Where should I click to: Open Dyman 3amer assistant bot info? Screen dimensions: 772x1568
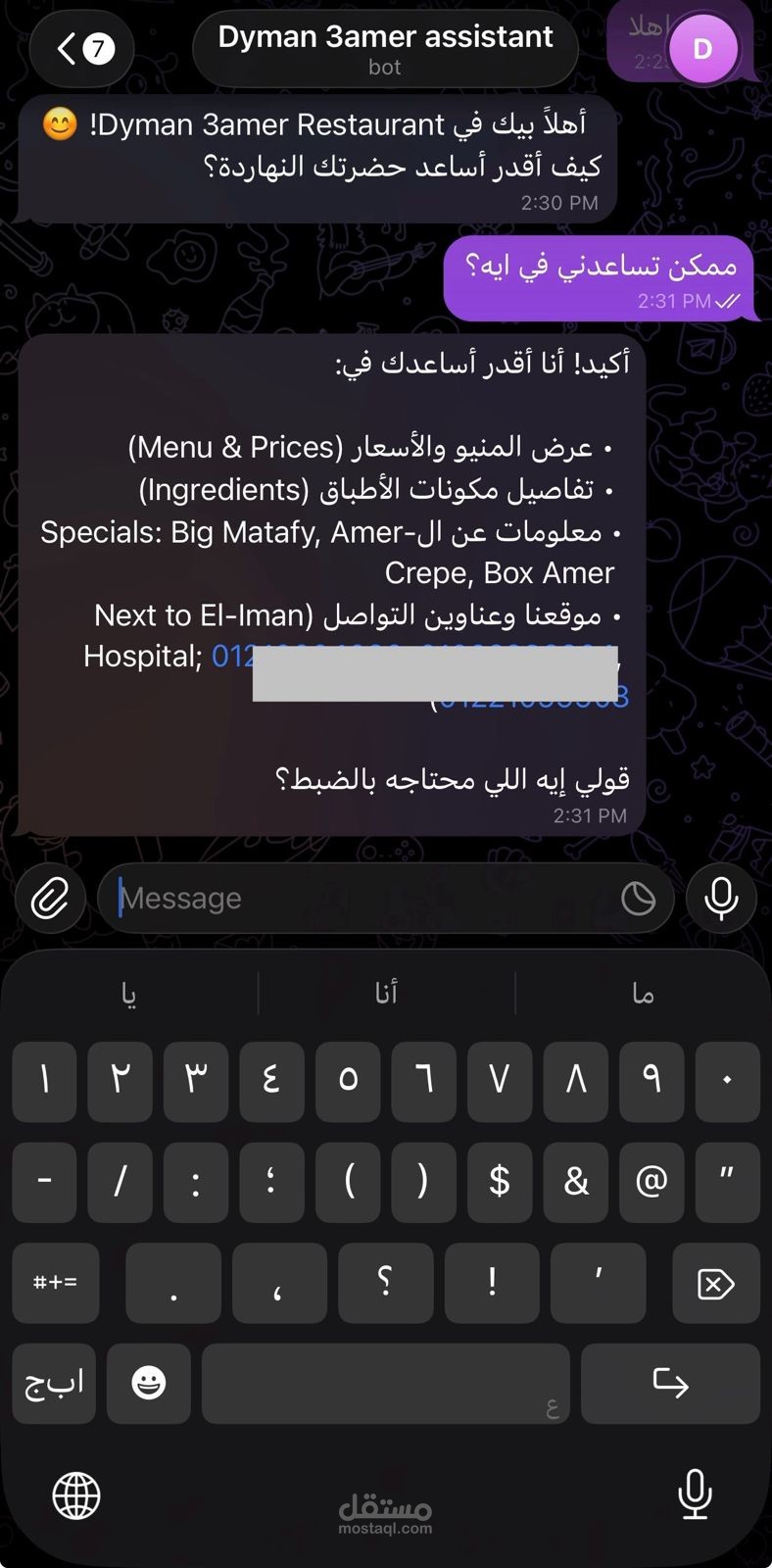(x=385, y=48)
